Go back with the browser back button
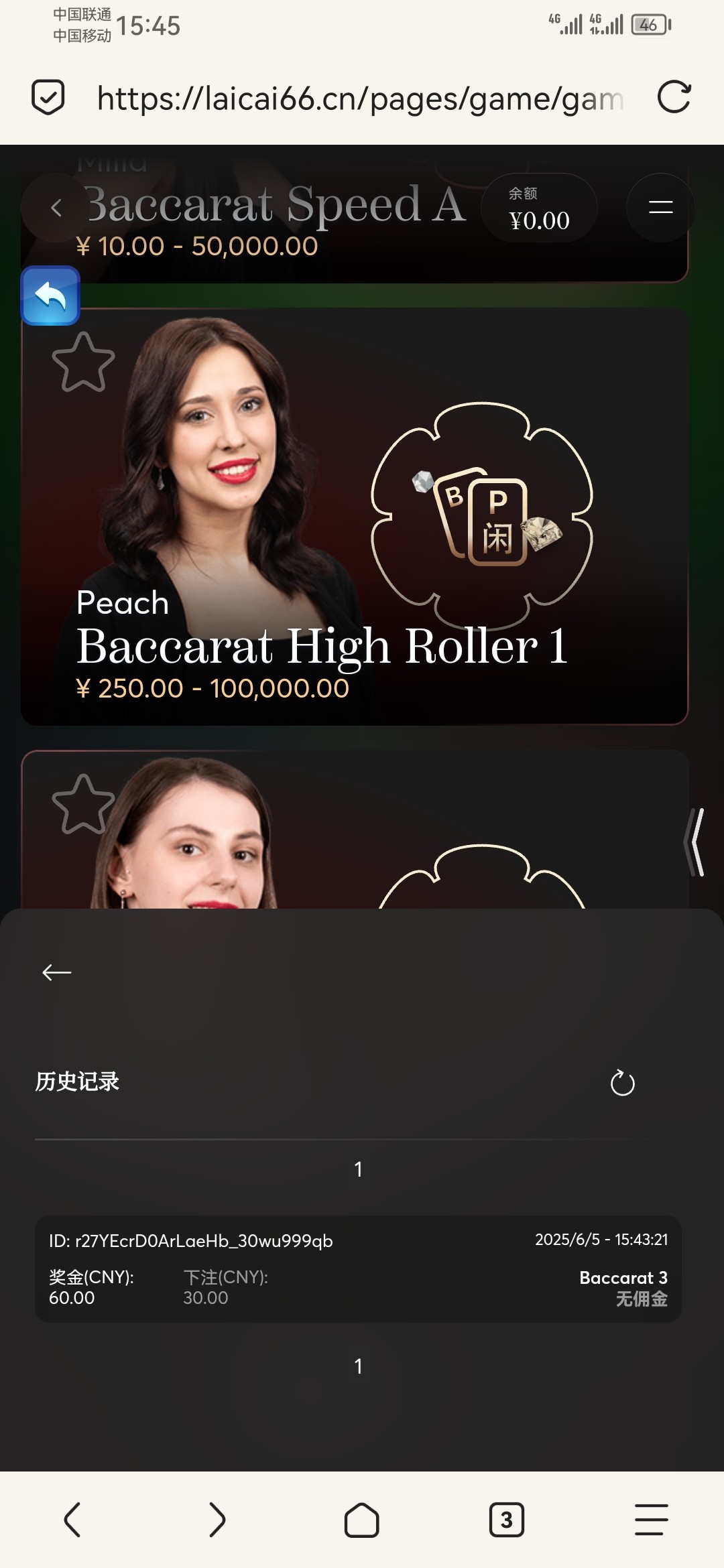Viewport: 724px width, 1568px height. (x=72, y=1519)
